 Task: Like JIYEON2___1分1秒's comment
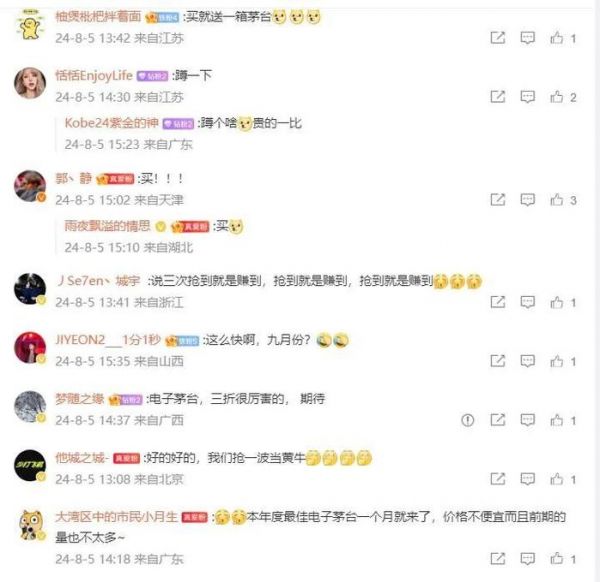pos(557,360)
